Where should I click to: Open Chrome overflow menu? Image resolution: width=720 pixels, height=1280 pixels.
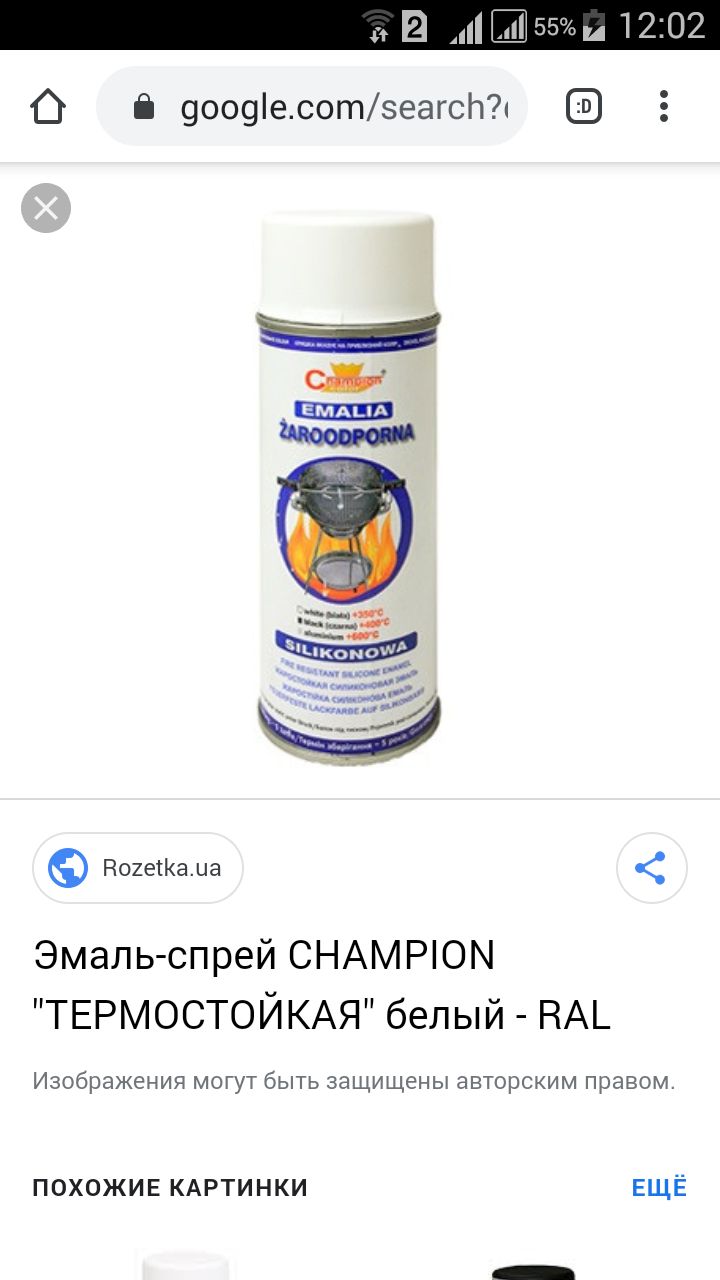click(x=664, y=107)
